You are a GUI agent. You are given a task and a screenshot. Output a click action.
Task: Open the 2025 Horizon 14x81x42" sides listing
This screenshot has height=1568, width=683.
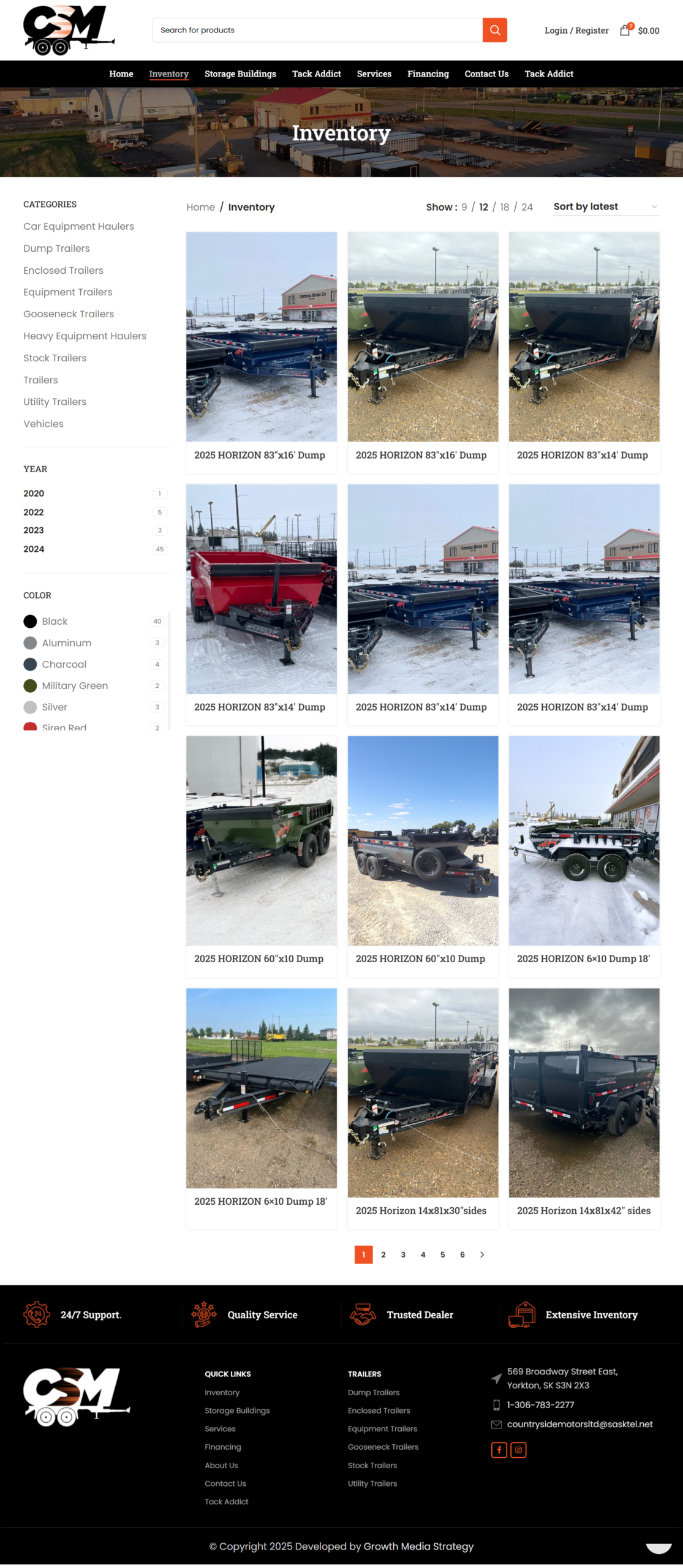[x=583, y=1210]
